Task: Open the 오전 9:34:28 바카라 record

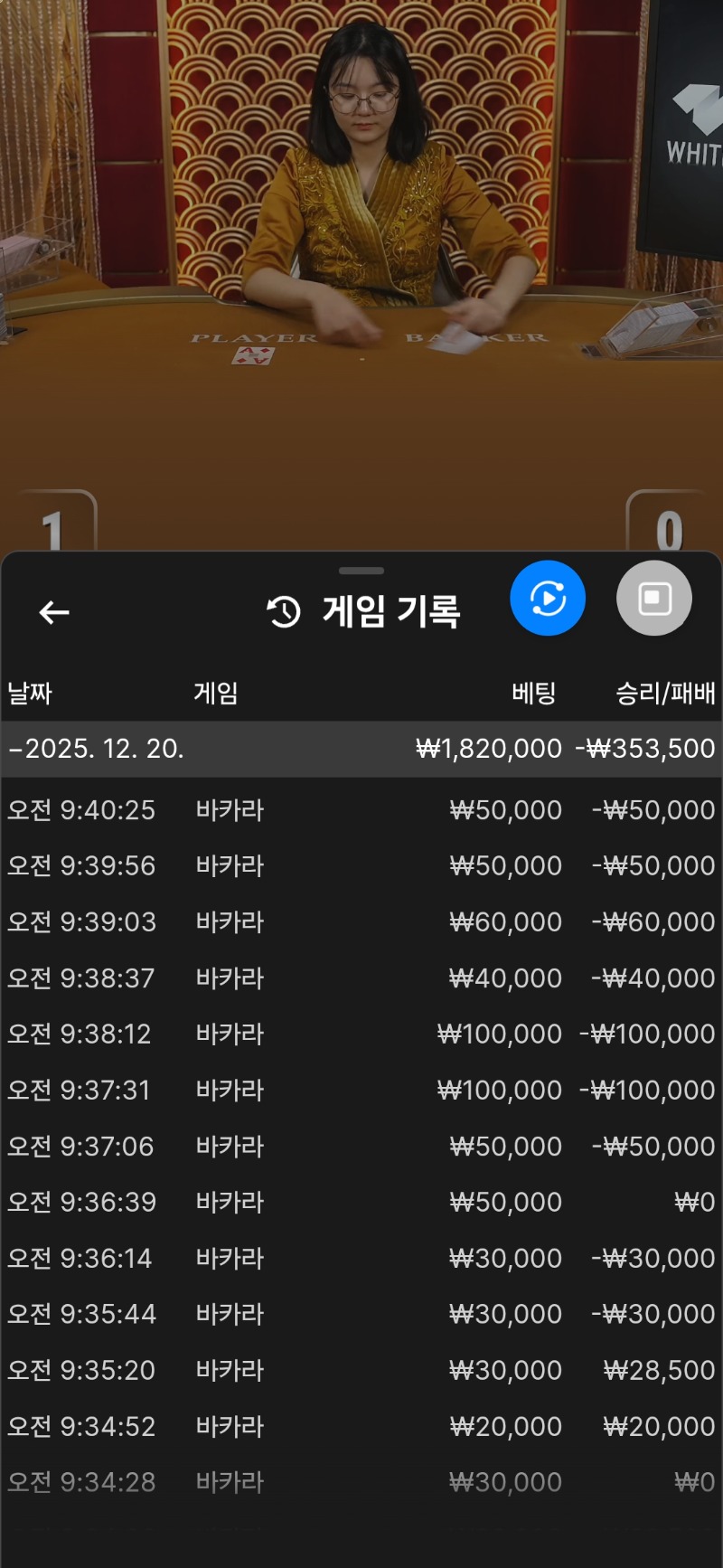Action: click(361, 1483)
